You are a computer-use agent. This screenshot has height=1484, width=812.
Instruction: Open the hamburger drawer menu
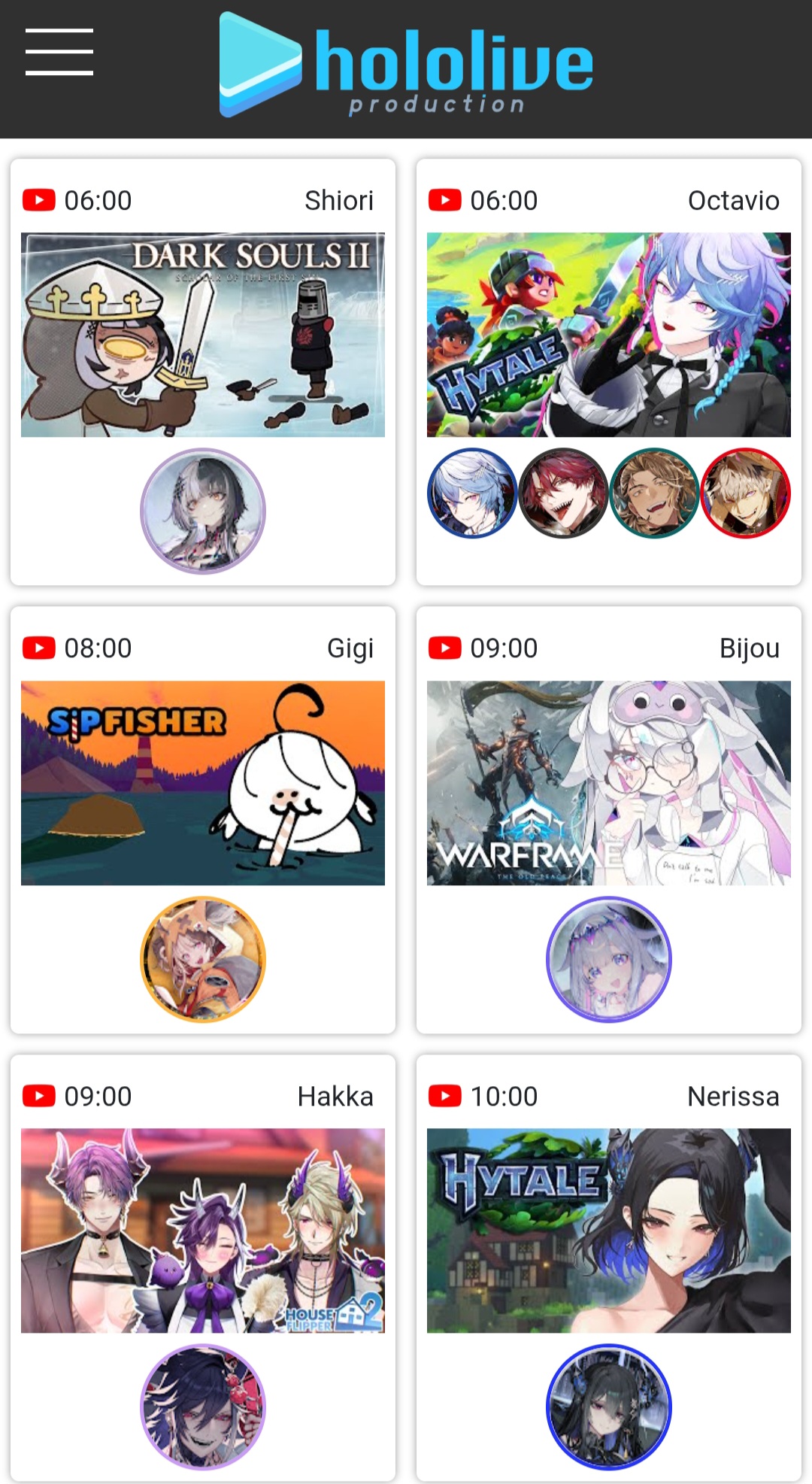coord(59,52)
